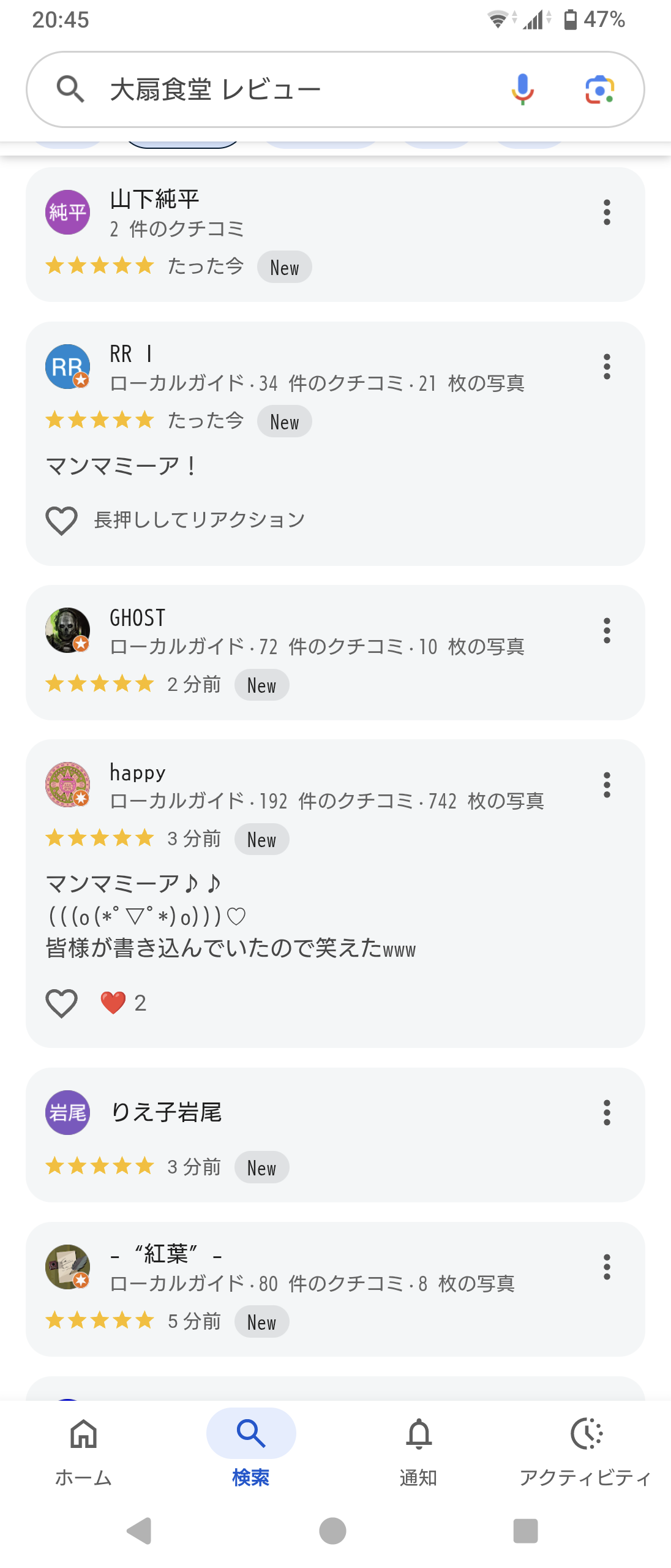Open overflow menu on happy's review
Image resolution: width=671 pixels, height=1568 pixels.
(x=607, y=785)
